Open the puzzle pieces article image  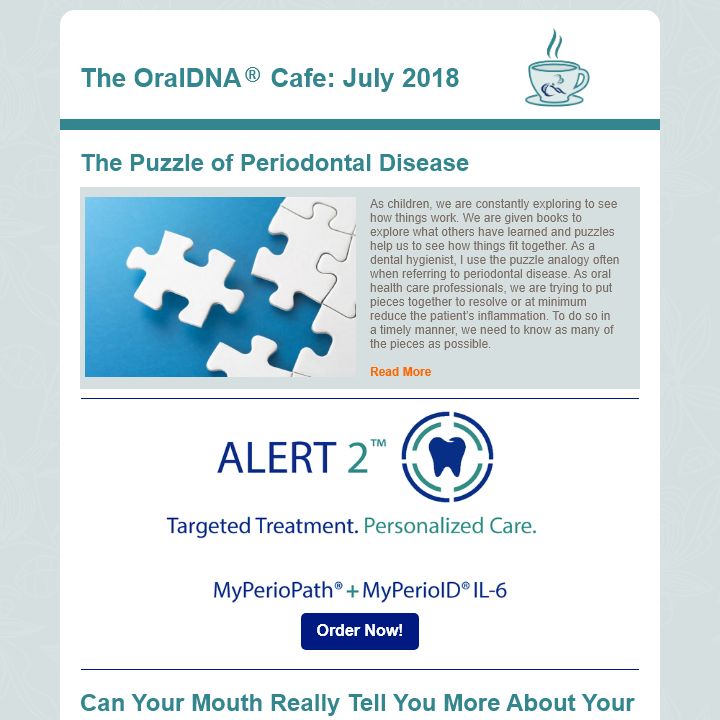pos(220,287)
